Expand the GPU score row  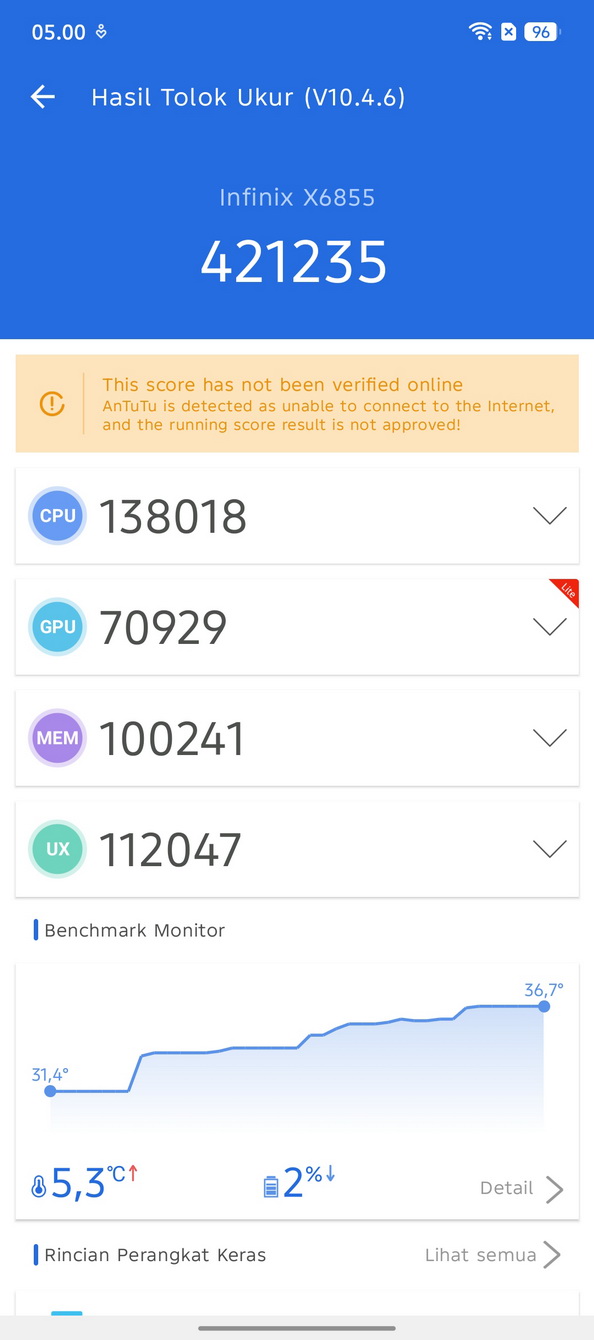click(297, 627)
